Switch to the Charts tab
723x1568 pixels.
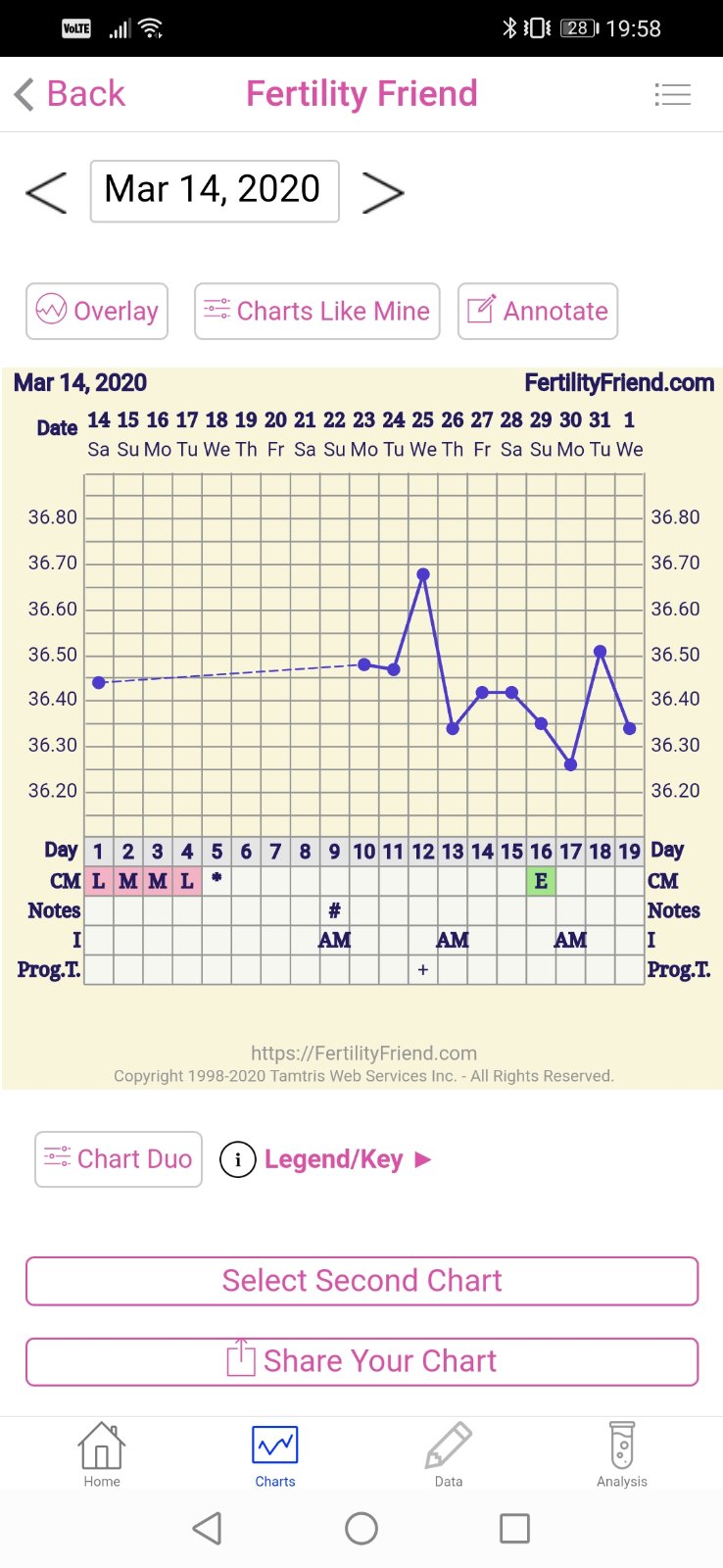[x=275, y=1455]
